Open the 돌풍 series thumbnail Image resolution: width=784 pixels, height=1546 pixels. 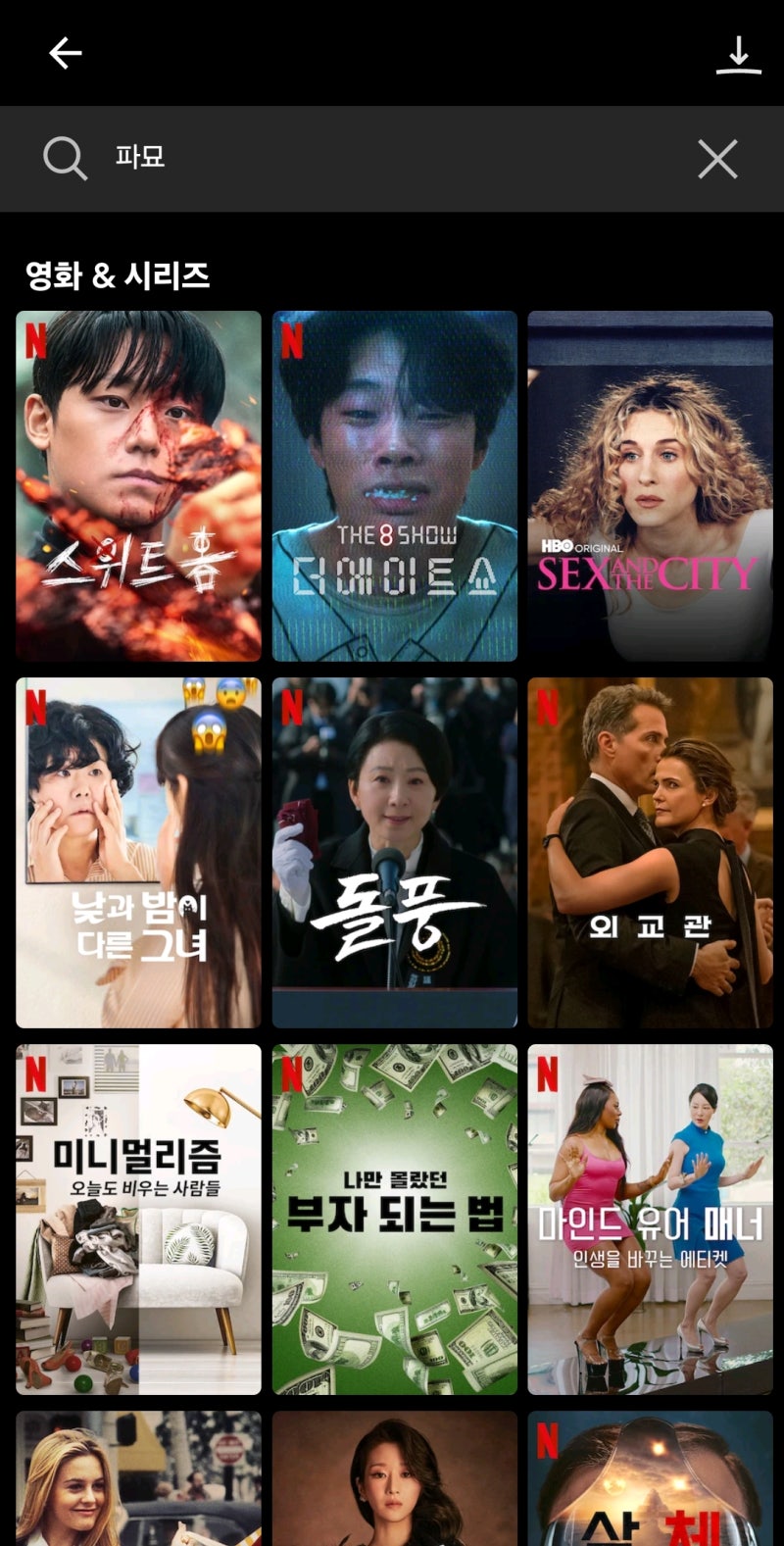pos(394,851)
